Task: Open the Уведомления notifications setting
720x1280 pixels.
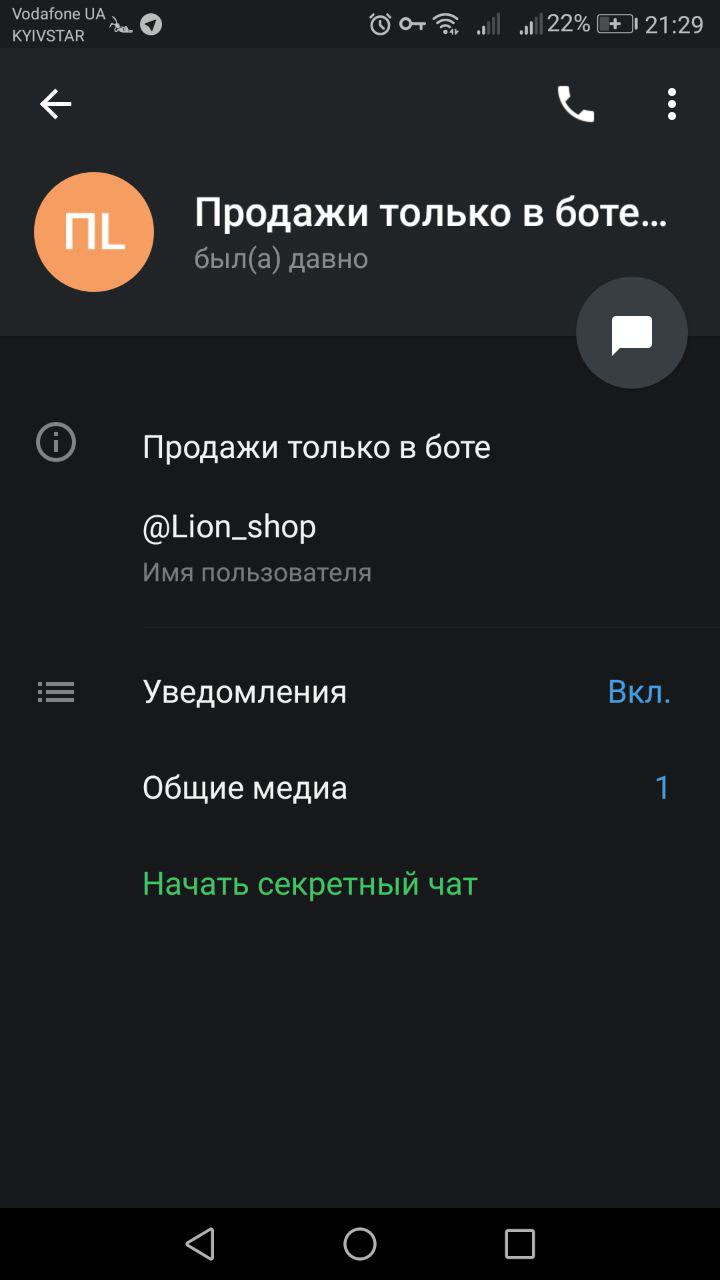Action: point(360,692)
